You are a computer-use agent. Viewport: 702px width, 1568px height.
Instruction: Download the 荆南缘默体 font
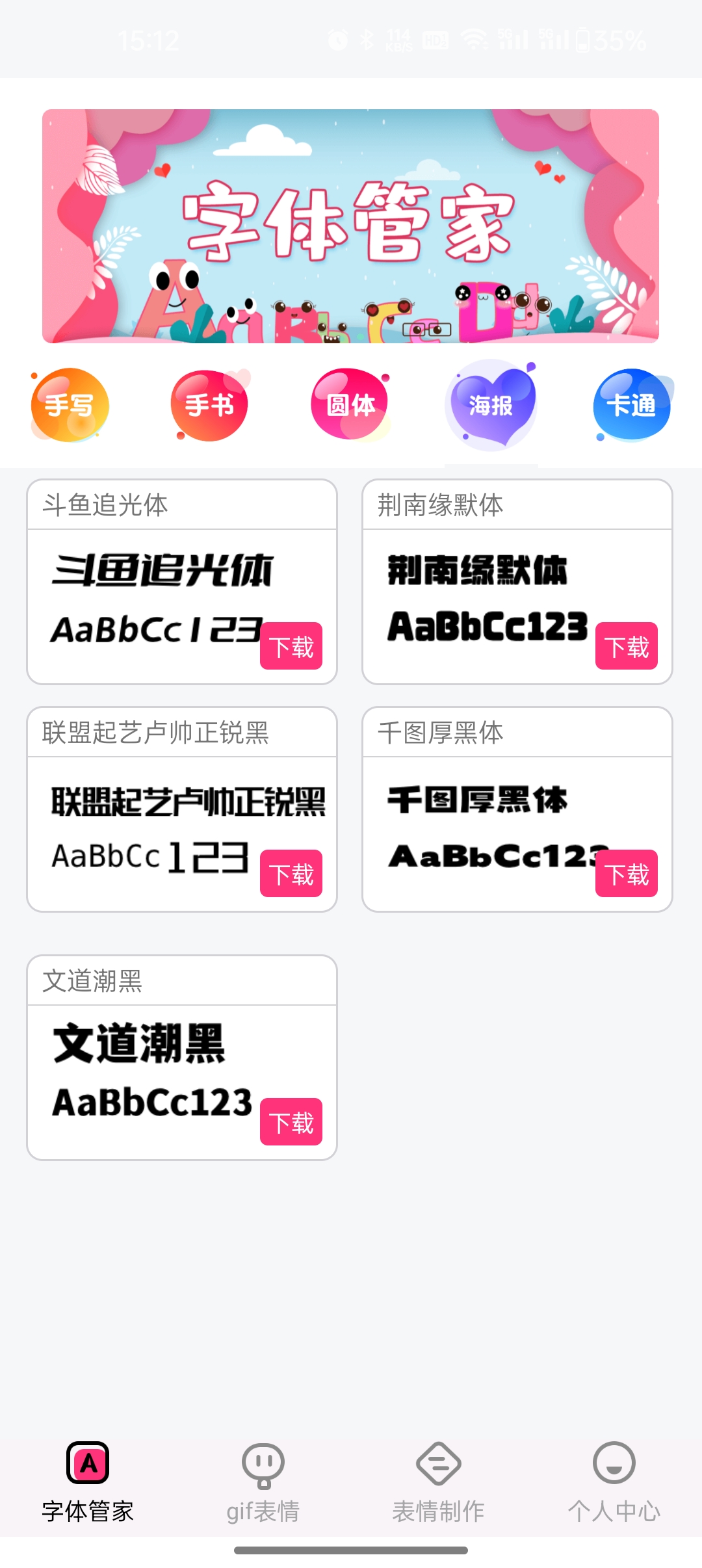(626, 646)
